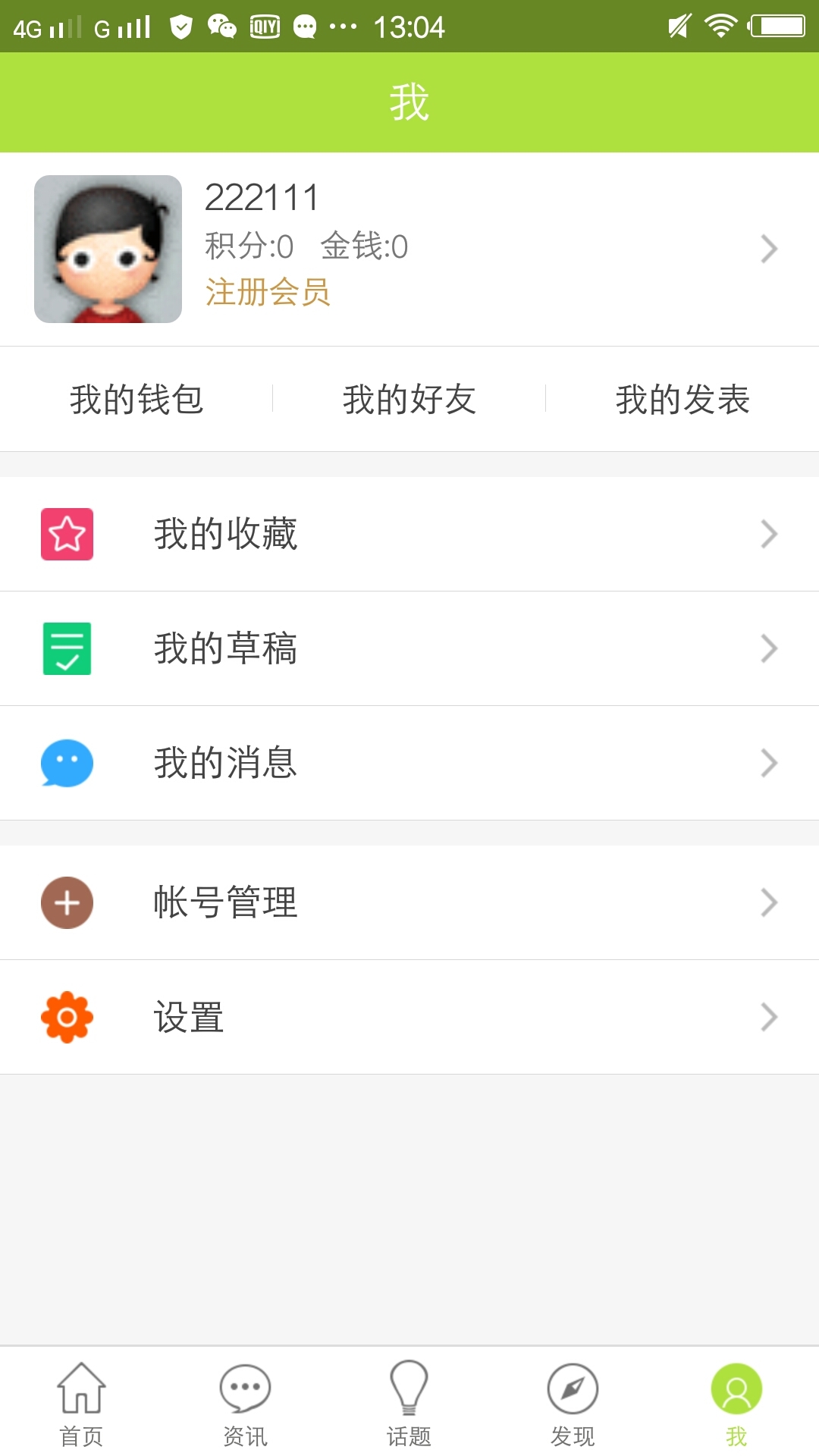The image size is (819, 1456).
Task: Select the 我 tab in the bottom bar
Action: pos(736,1403)
